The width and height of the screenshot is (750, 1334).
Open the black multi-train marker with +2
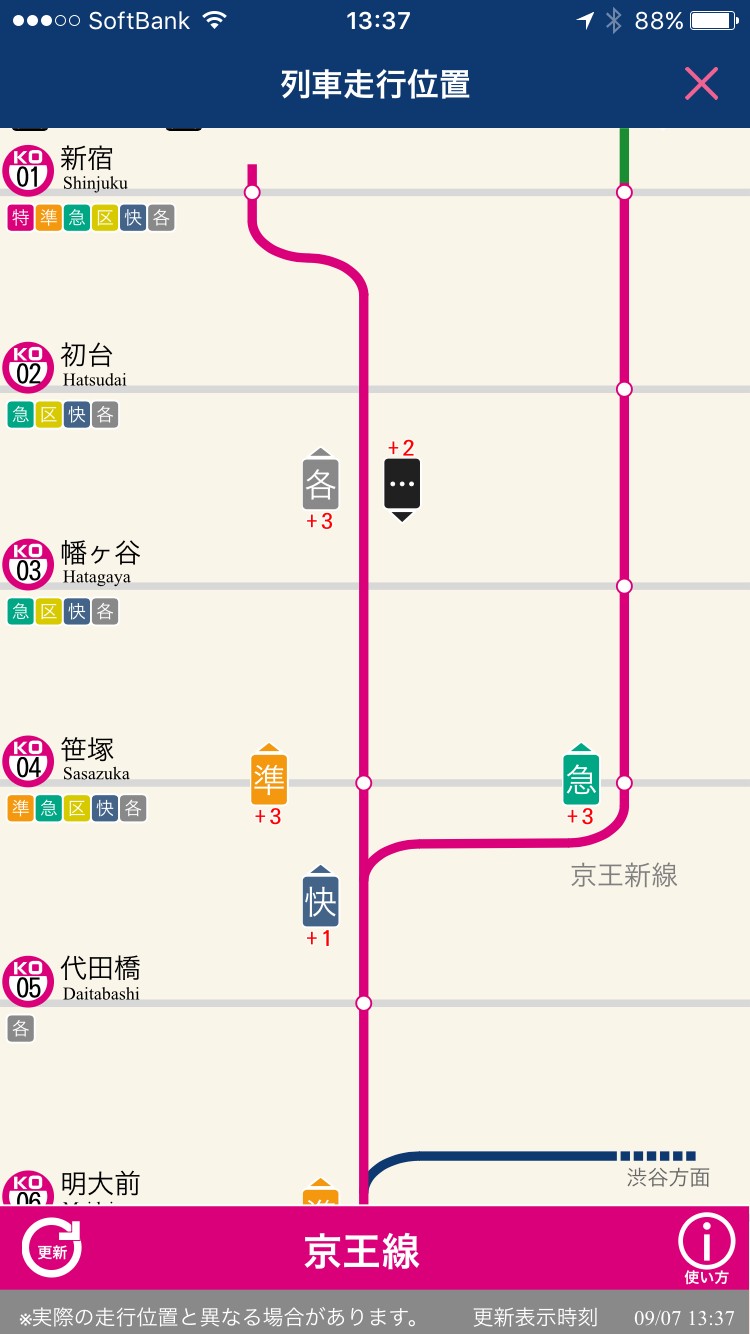[402, 485]
